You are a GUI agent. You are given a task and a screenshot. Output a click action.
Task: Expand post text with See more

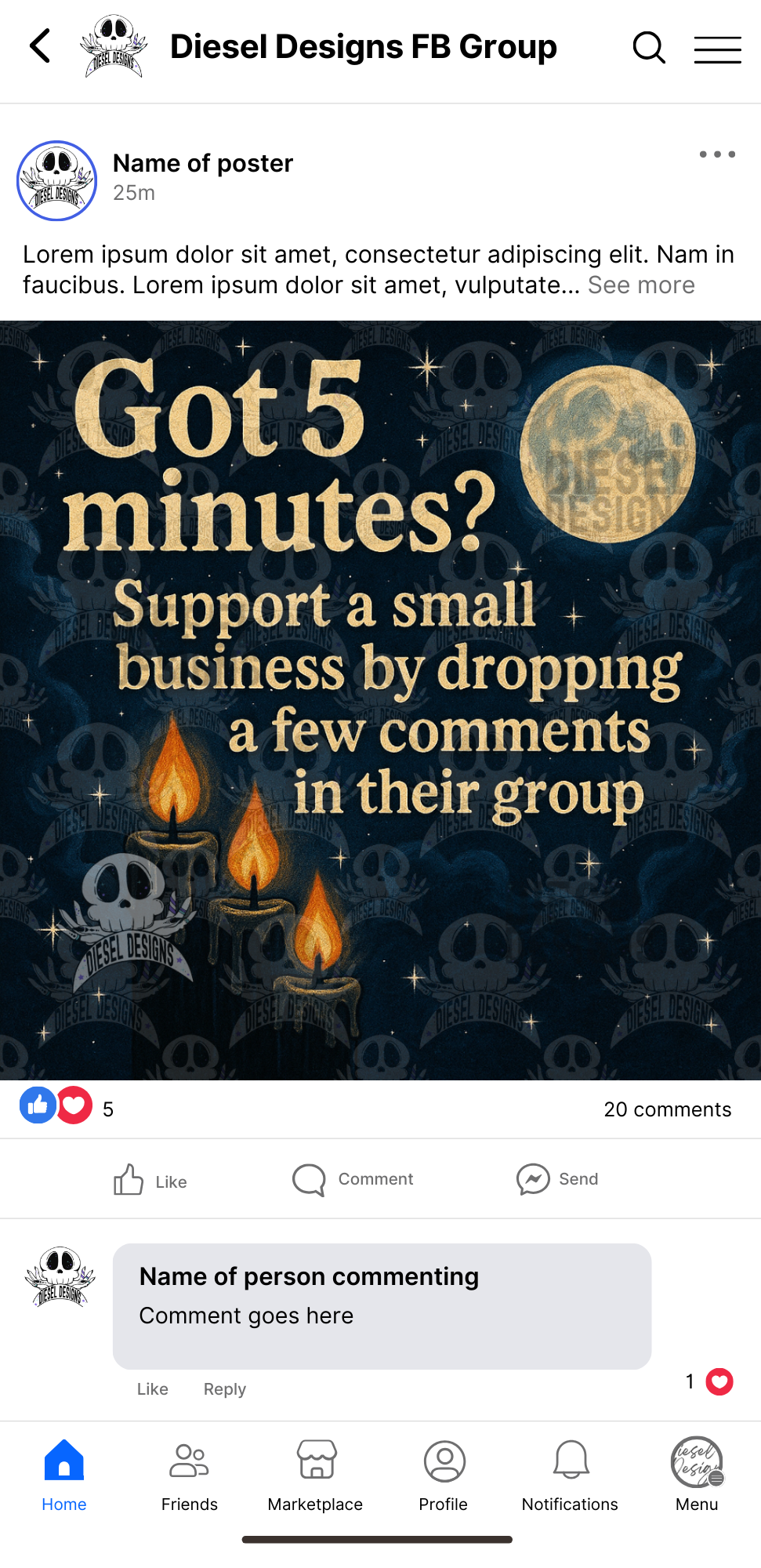tap(641, 285)
